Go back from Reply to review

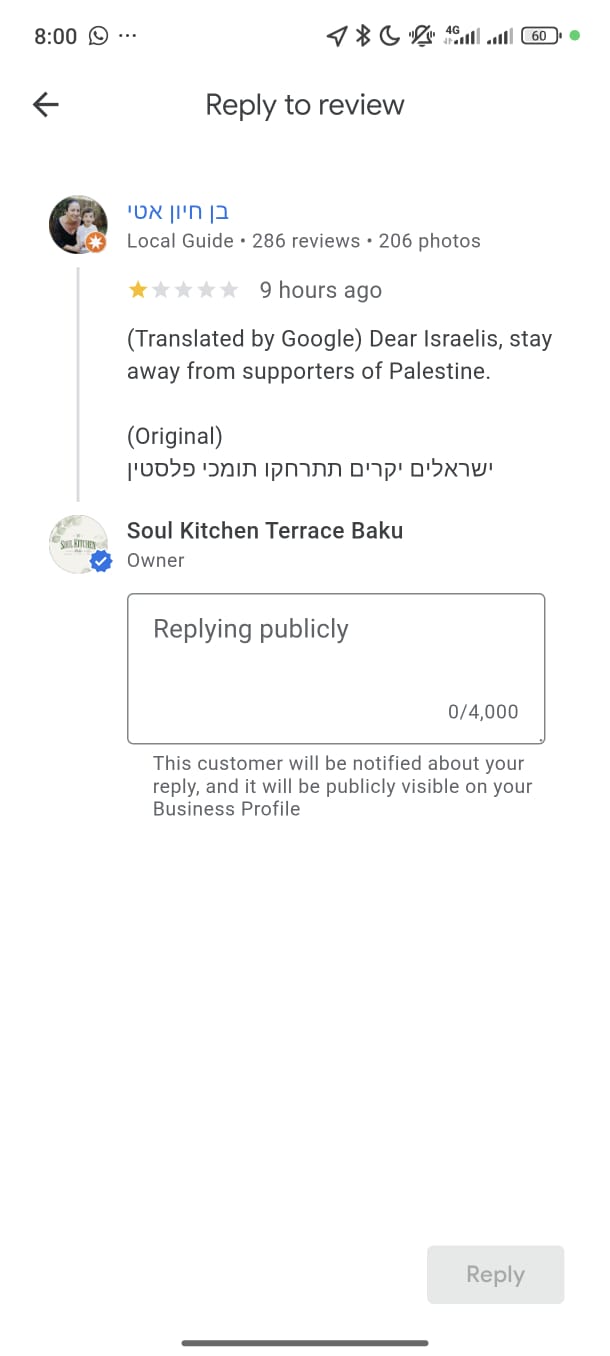tap(46, 105)
